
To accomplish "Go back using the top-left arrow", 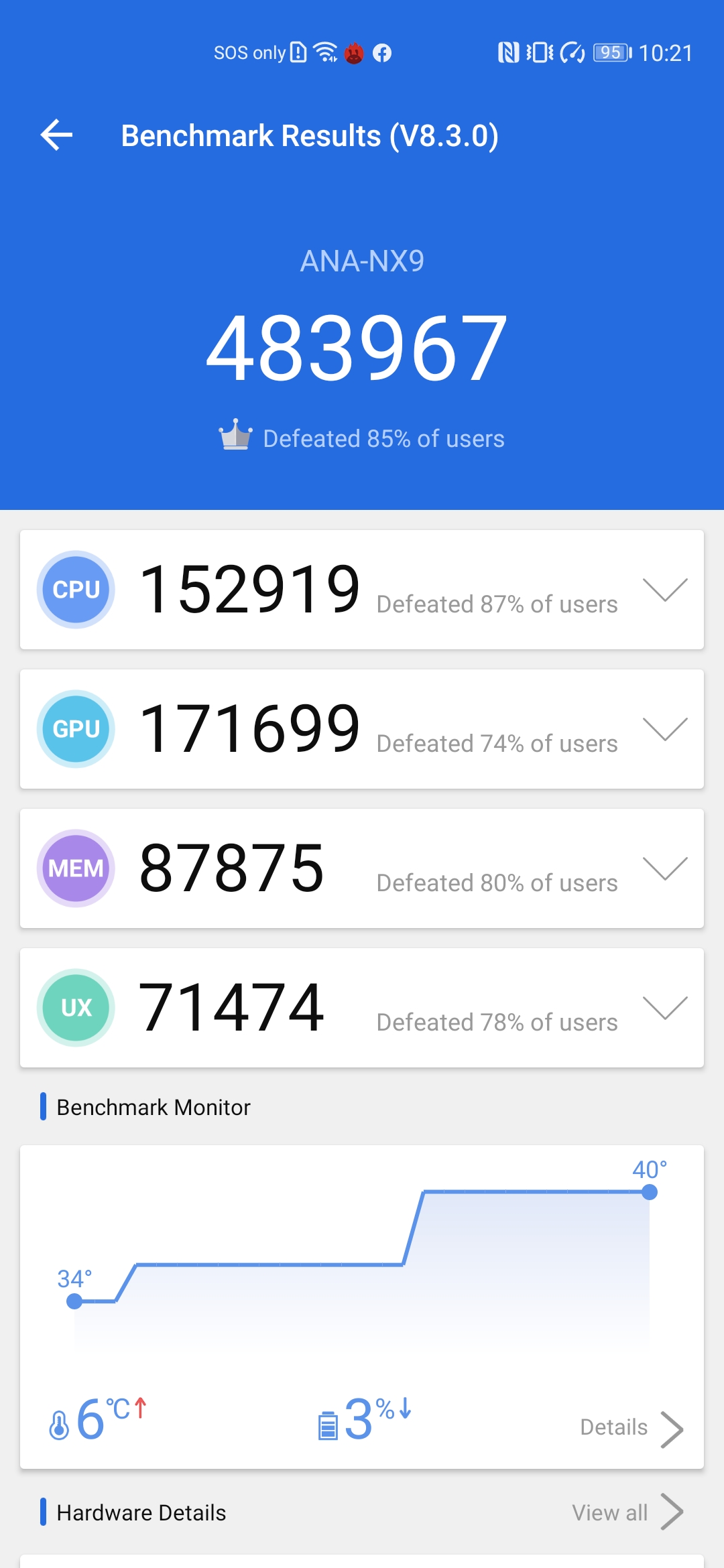I will pyautogui.click(x=57, y=135).
